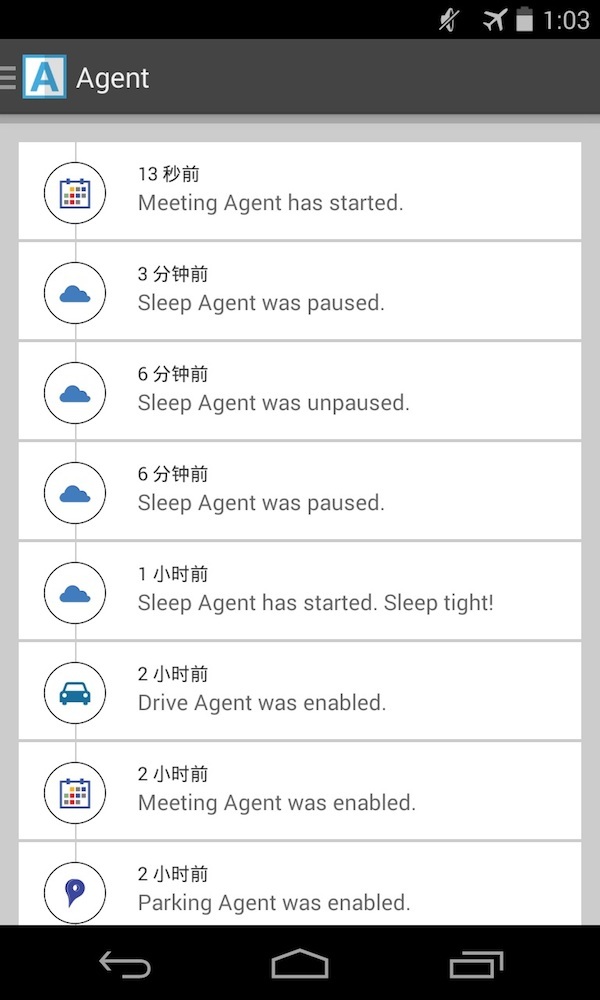Go back with the system back button
This screenshot has height=1000, width=600.
pos(125,964)
